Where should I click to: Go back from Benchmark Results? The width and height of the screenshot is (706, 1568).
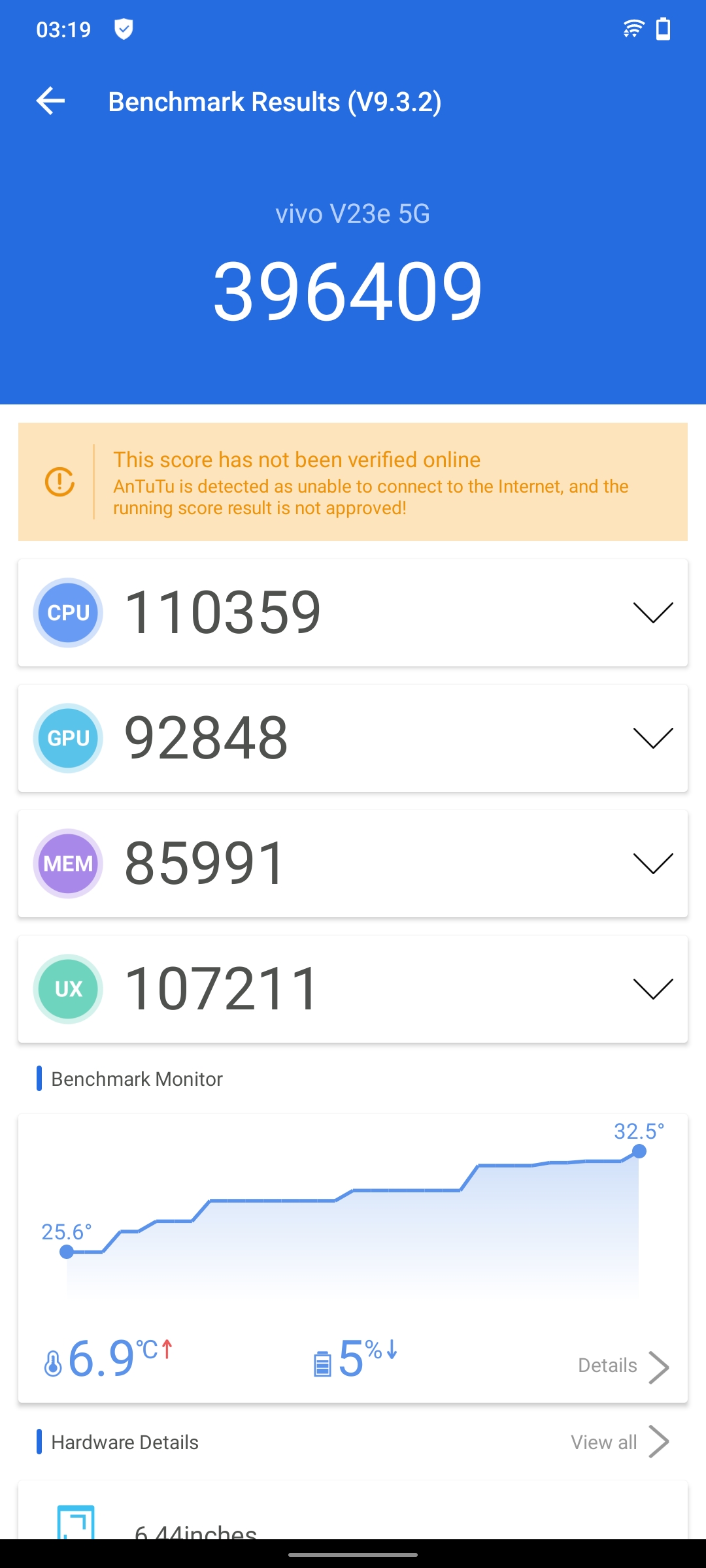50,101
